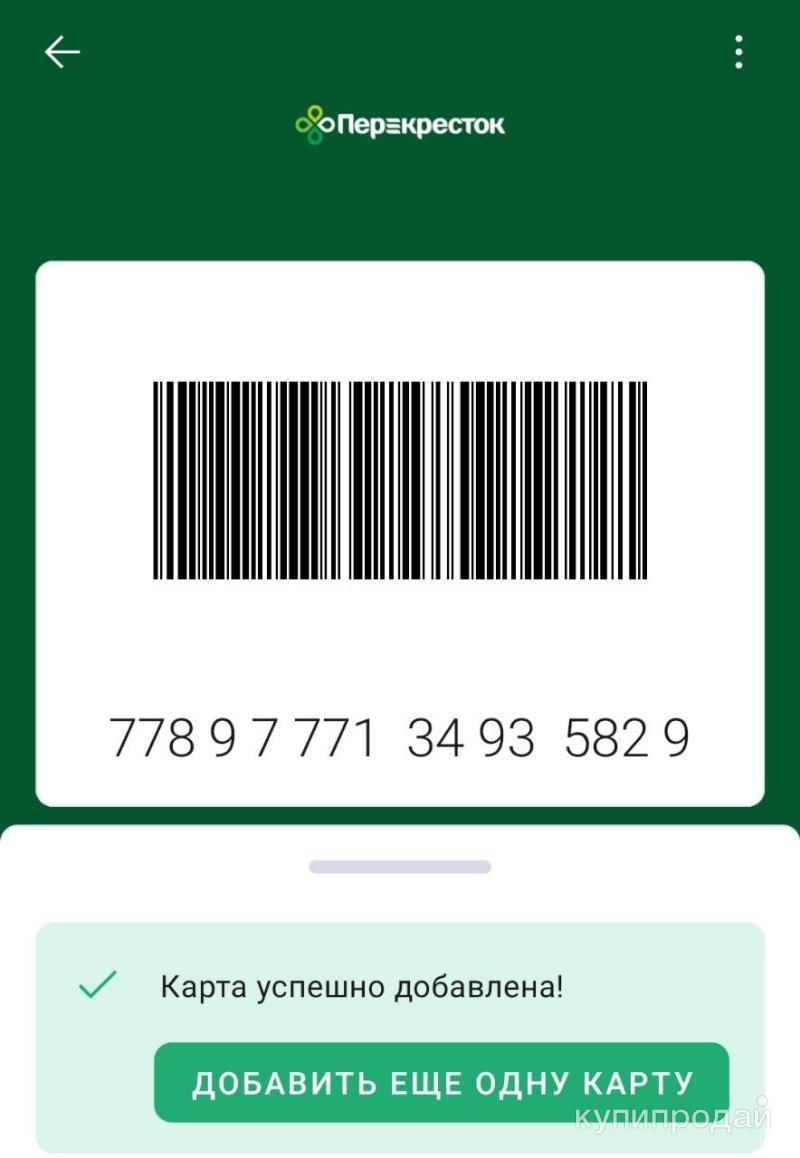The image size is (800, 1158).
Task: Go back using the arrow icon
Action: (x=62, y=52)
